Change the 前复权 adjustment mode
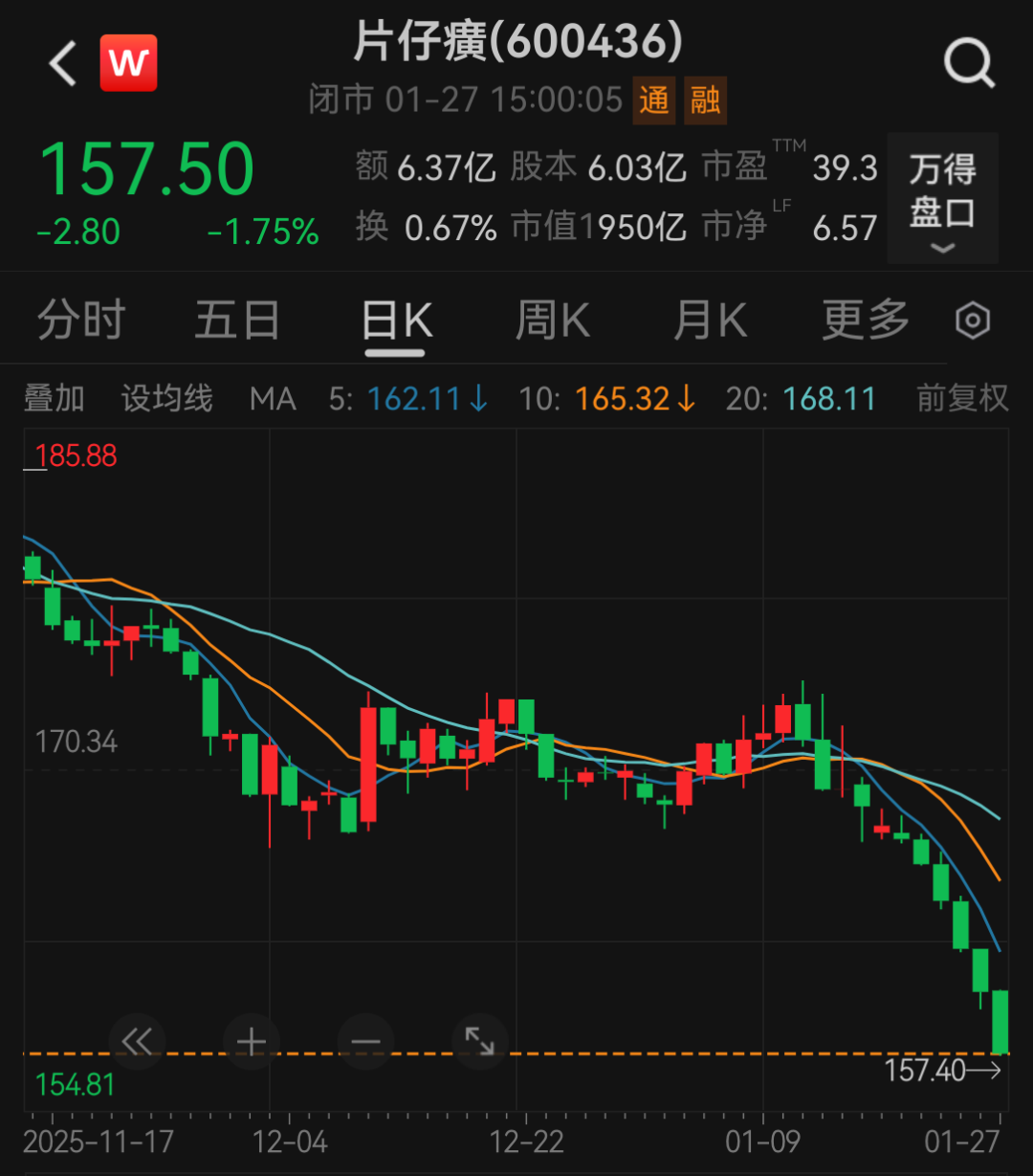1033x1176 pixels. pyautogui.click(x=962, y=398)
